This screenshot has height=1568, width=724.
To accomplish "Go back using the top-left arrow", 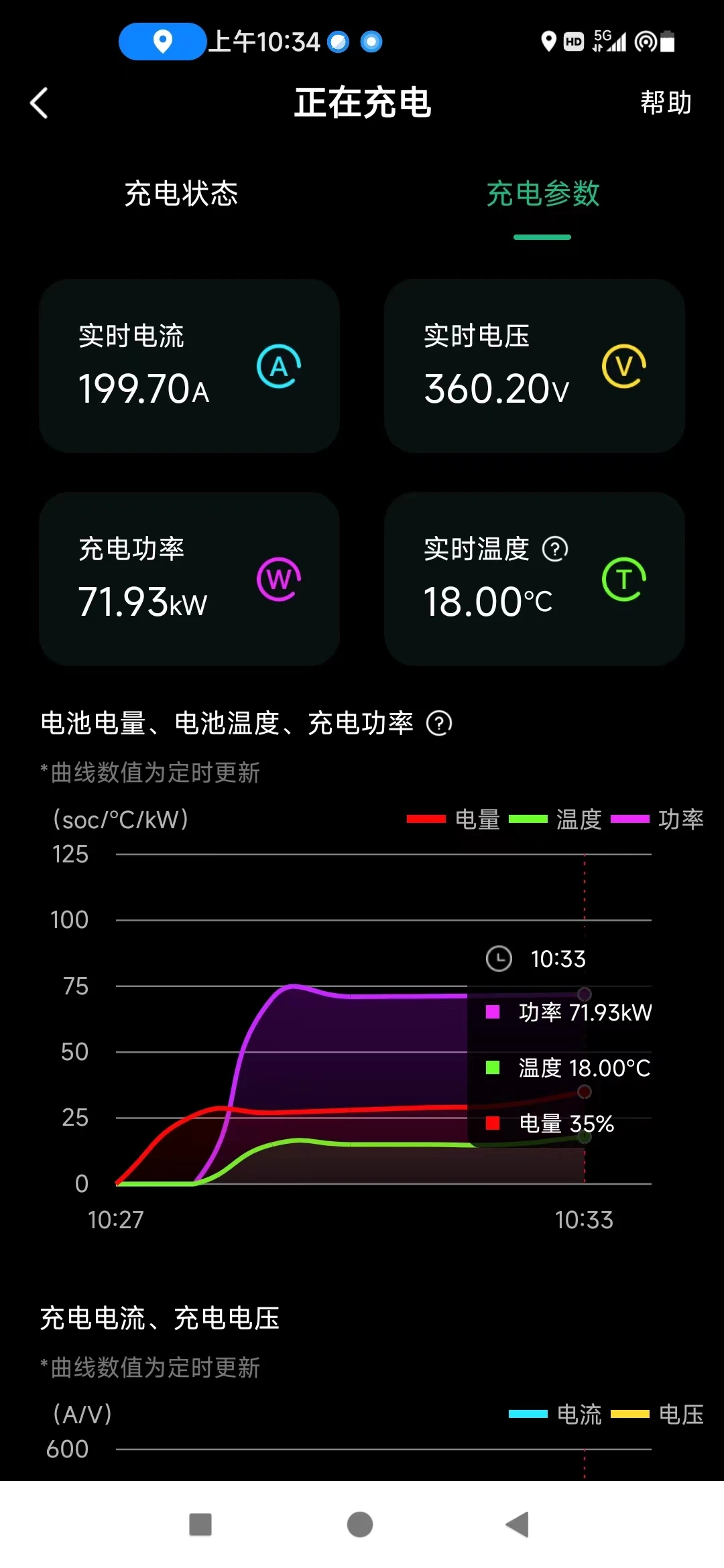I will (39, 103).
